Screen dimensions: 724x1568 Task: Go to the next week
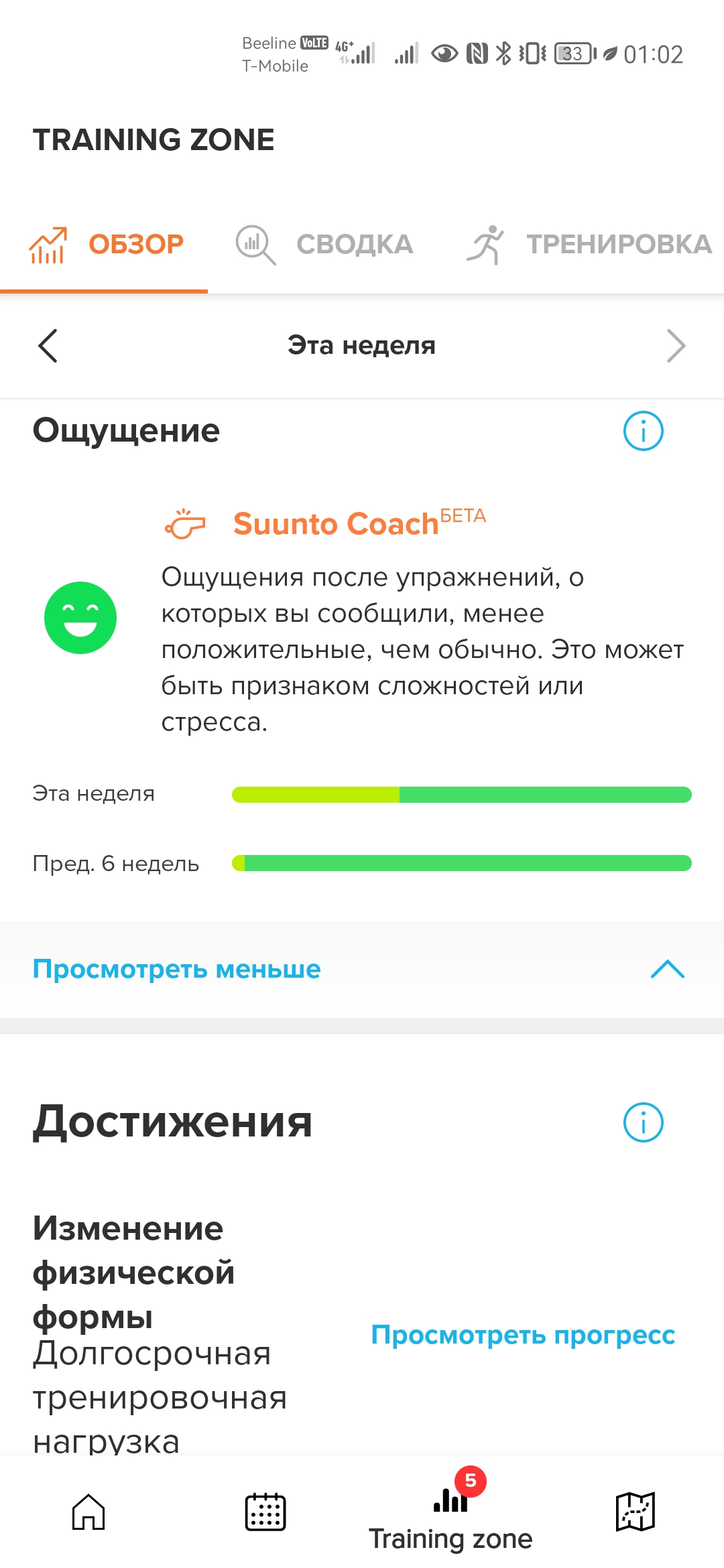click(676, 346)
